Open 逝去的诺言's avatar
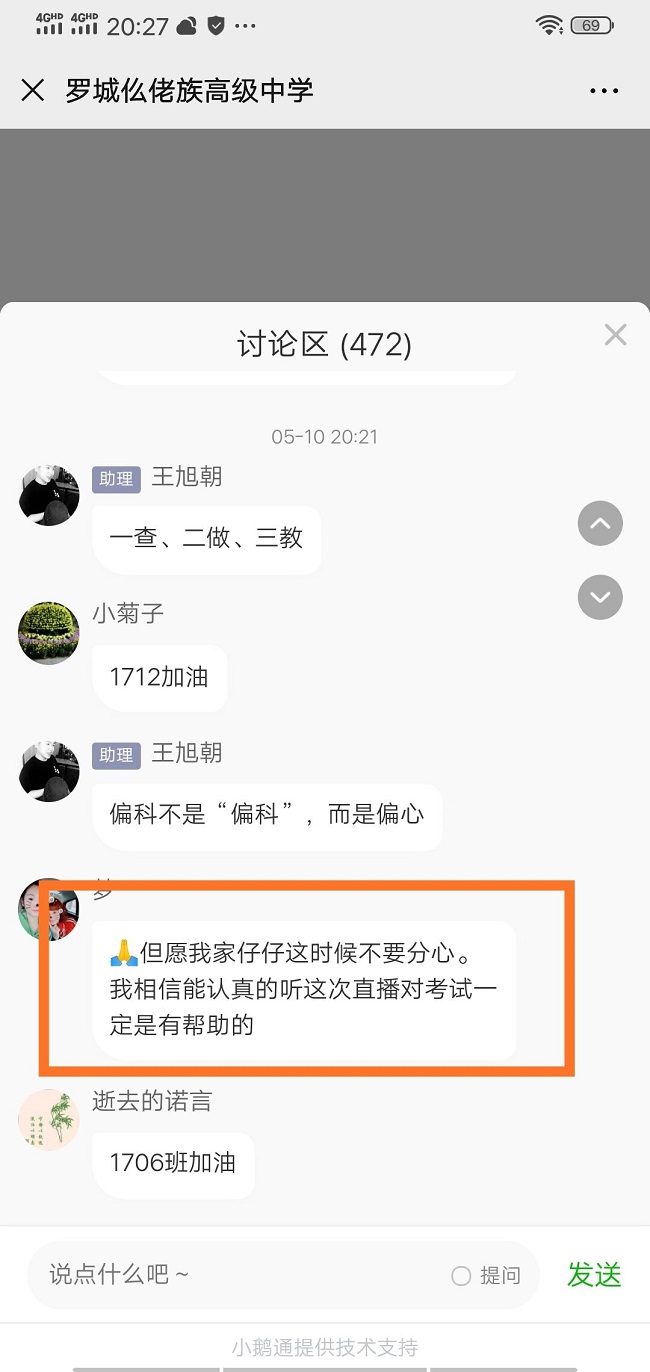Viewport: 650px width, 1372px height. pos(49,1120)
